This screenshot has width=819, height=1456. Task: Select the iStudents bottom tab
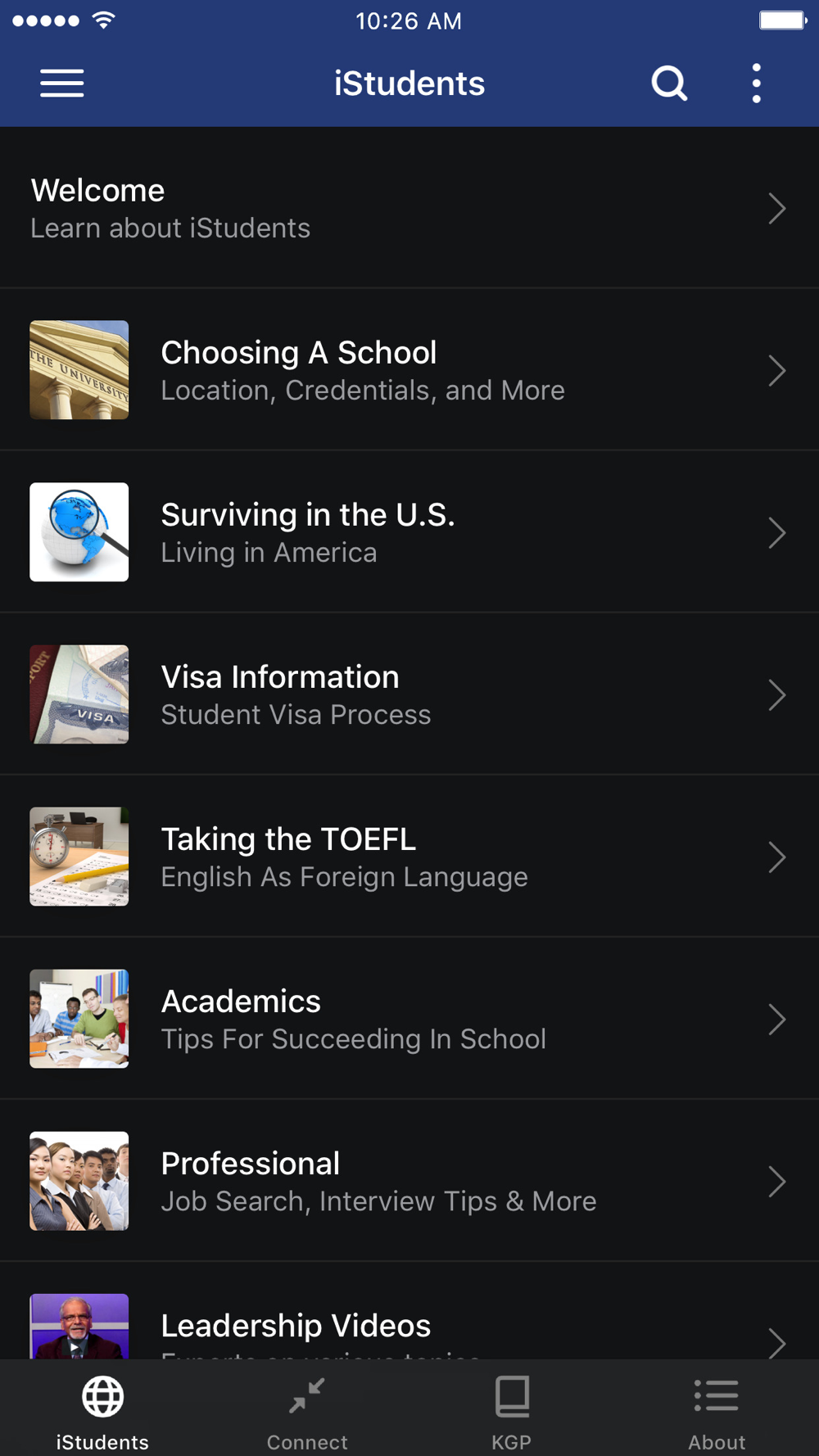tap(102, 1412)
